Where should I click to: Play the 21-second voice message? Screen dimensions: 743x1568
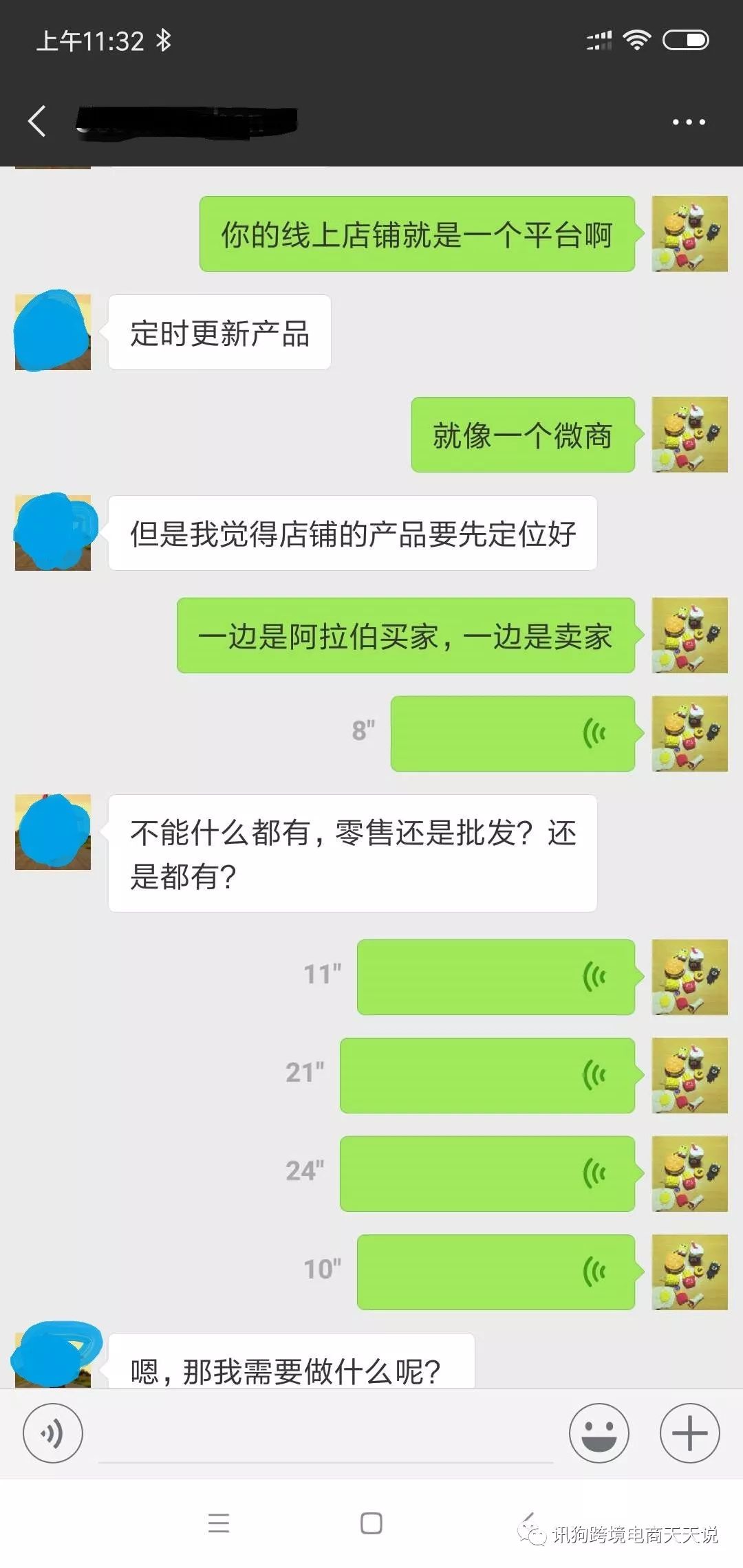click(x=487, y=1075)
